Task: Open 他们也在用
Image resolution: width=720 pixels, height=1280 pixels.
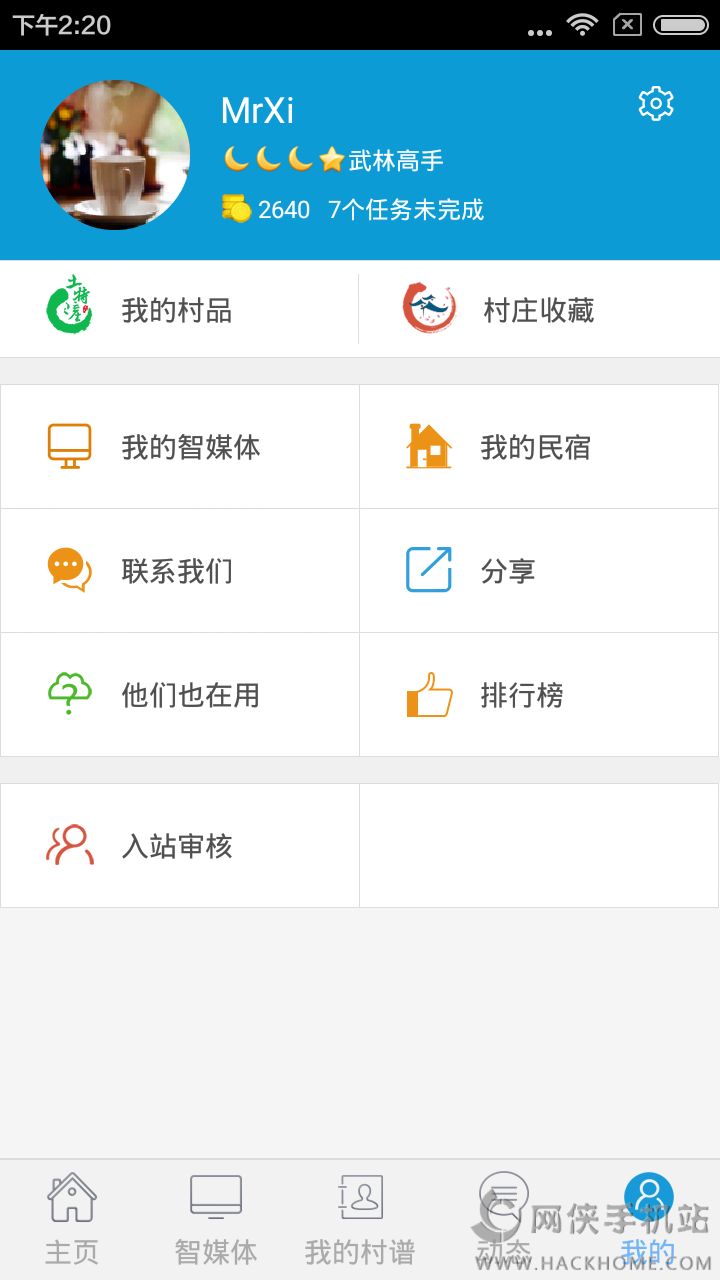Action: click(x=180, y=695)
